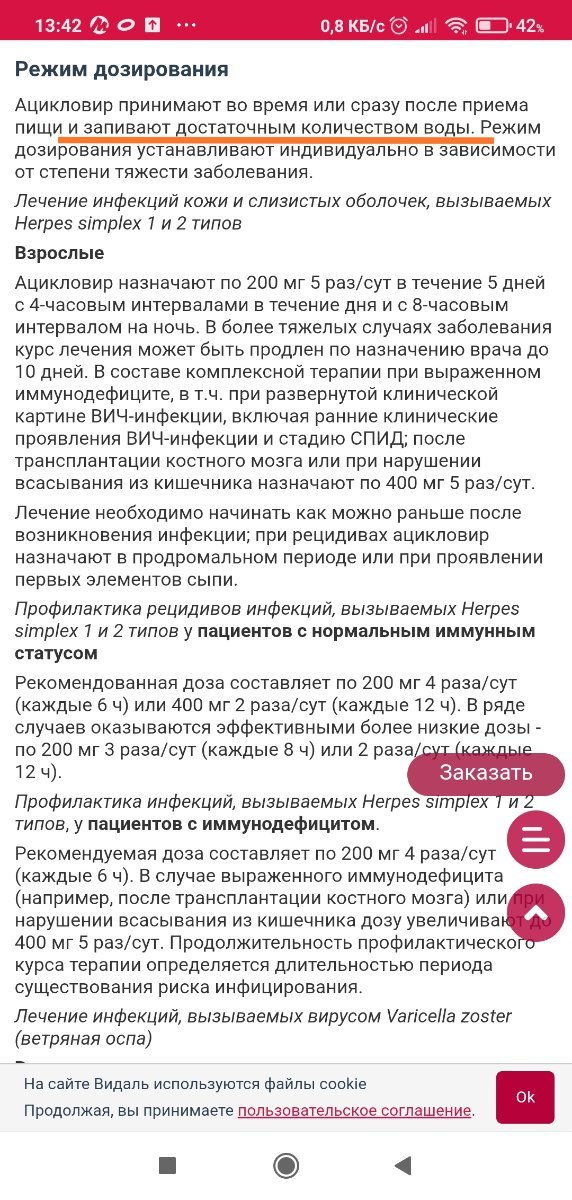
Task: Open the пользовательское соглашение link
Action: tap(354, 1110)
